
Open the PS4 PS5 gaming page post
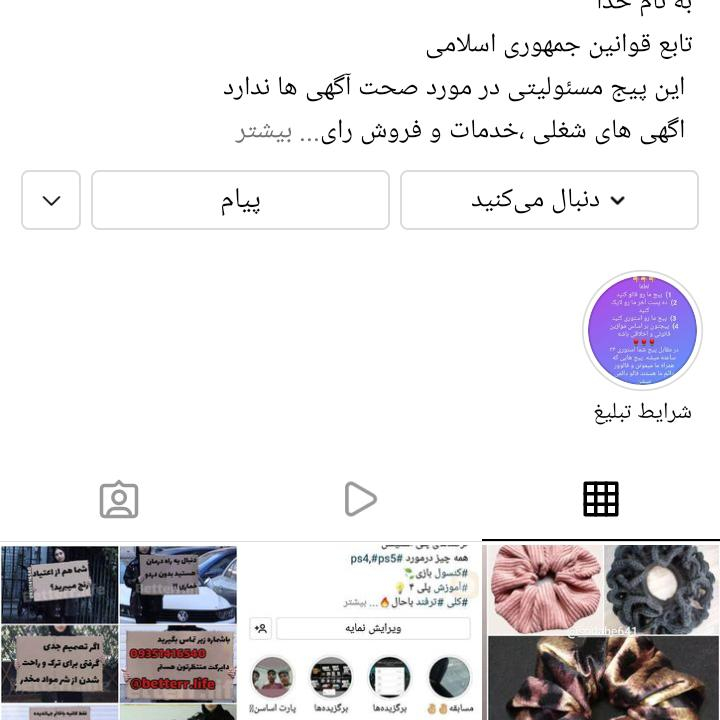(360, 632)
